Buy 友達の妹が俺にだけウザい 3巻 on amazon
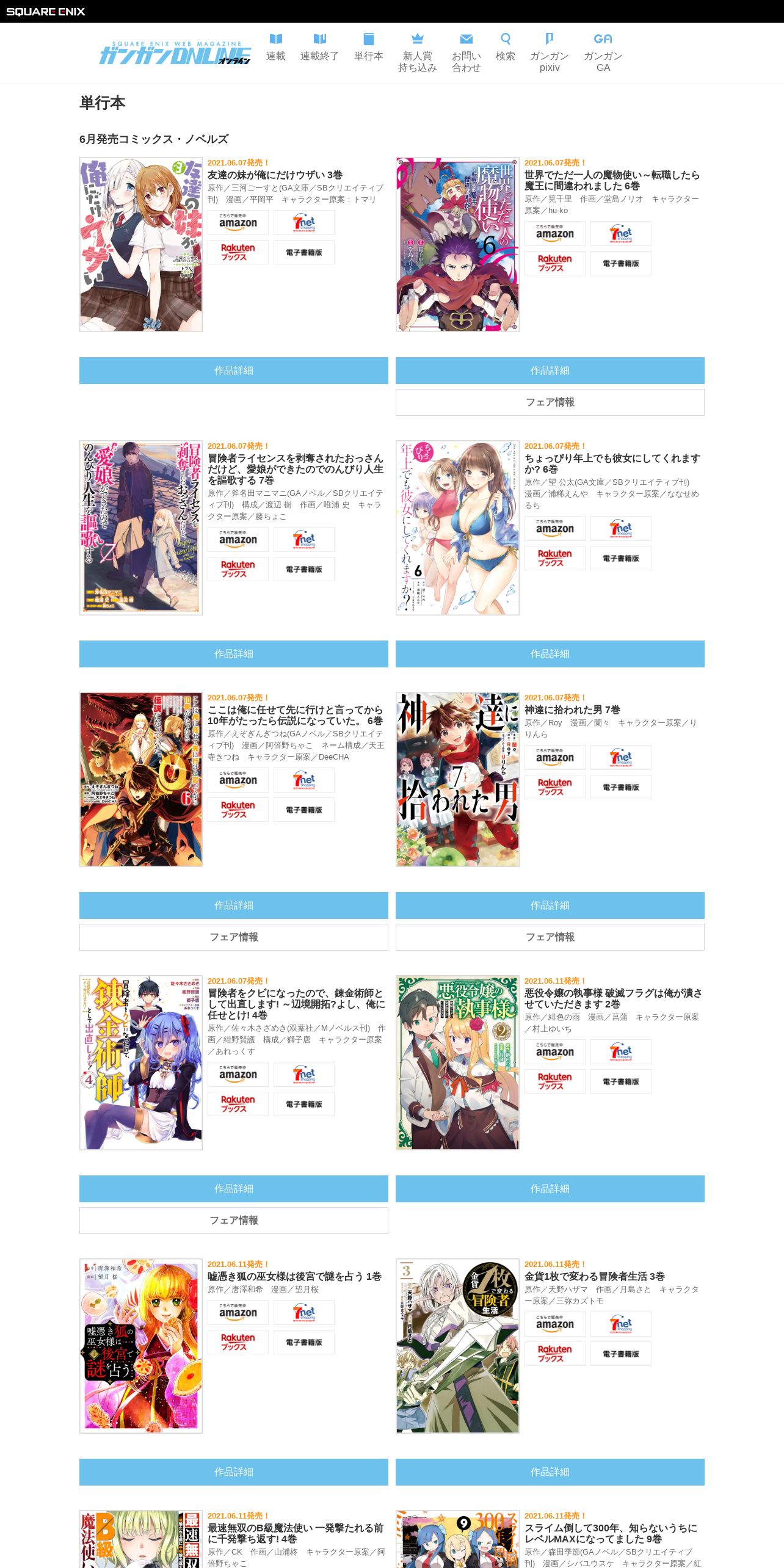The image size is (784, 1568). click(238, 223)
